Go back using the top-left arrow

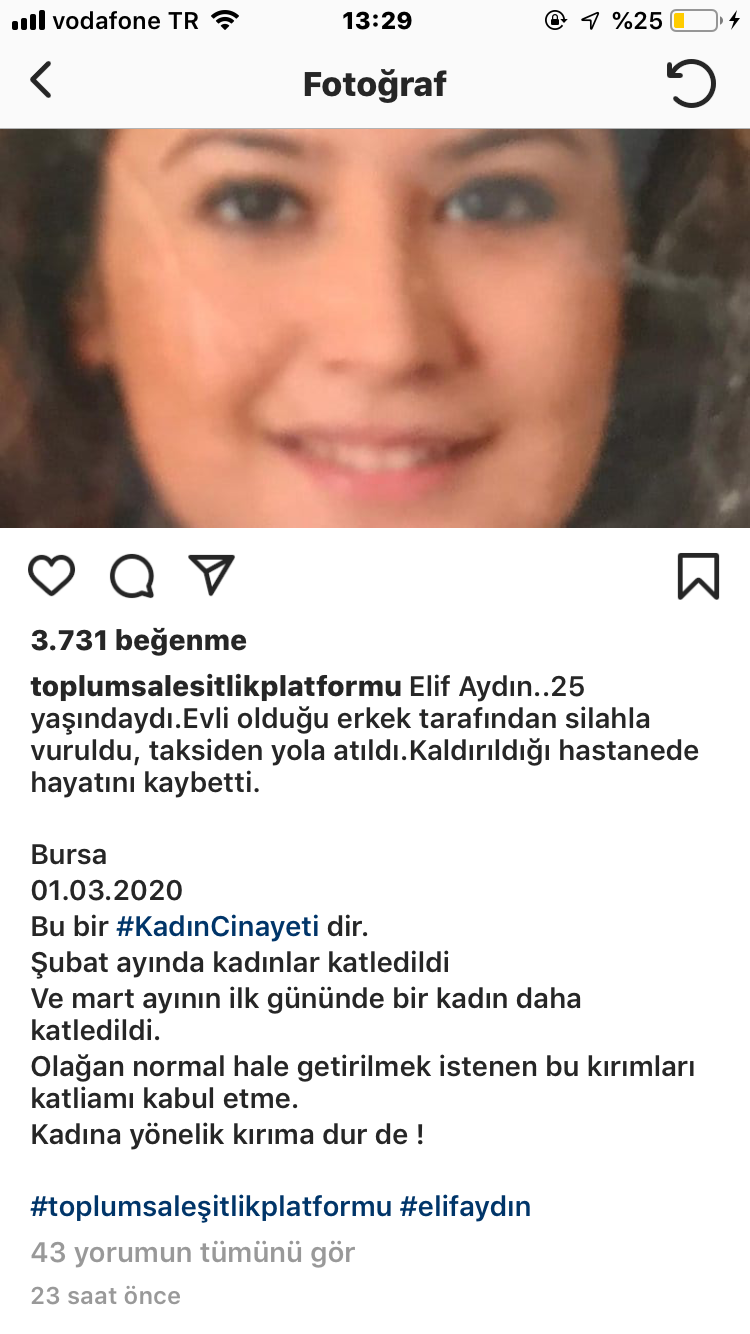click(41, 80)
